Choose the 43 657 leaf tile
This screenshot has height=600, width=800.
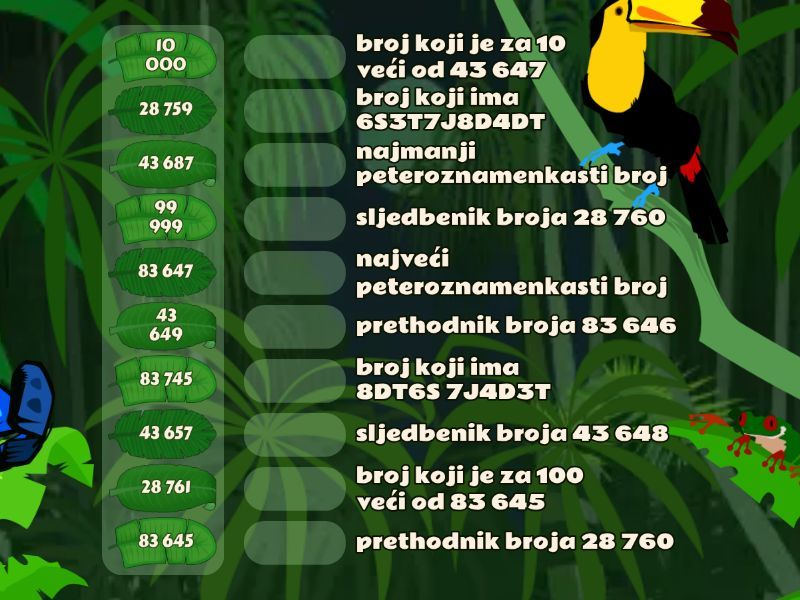(165, 433)
